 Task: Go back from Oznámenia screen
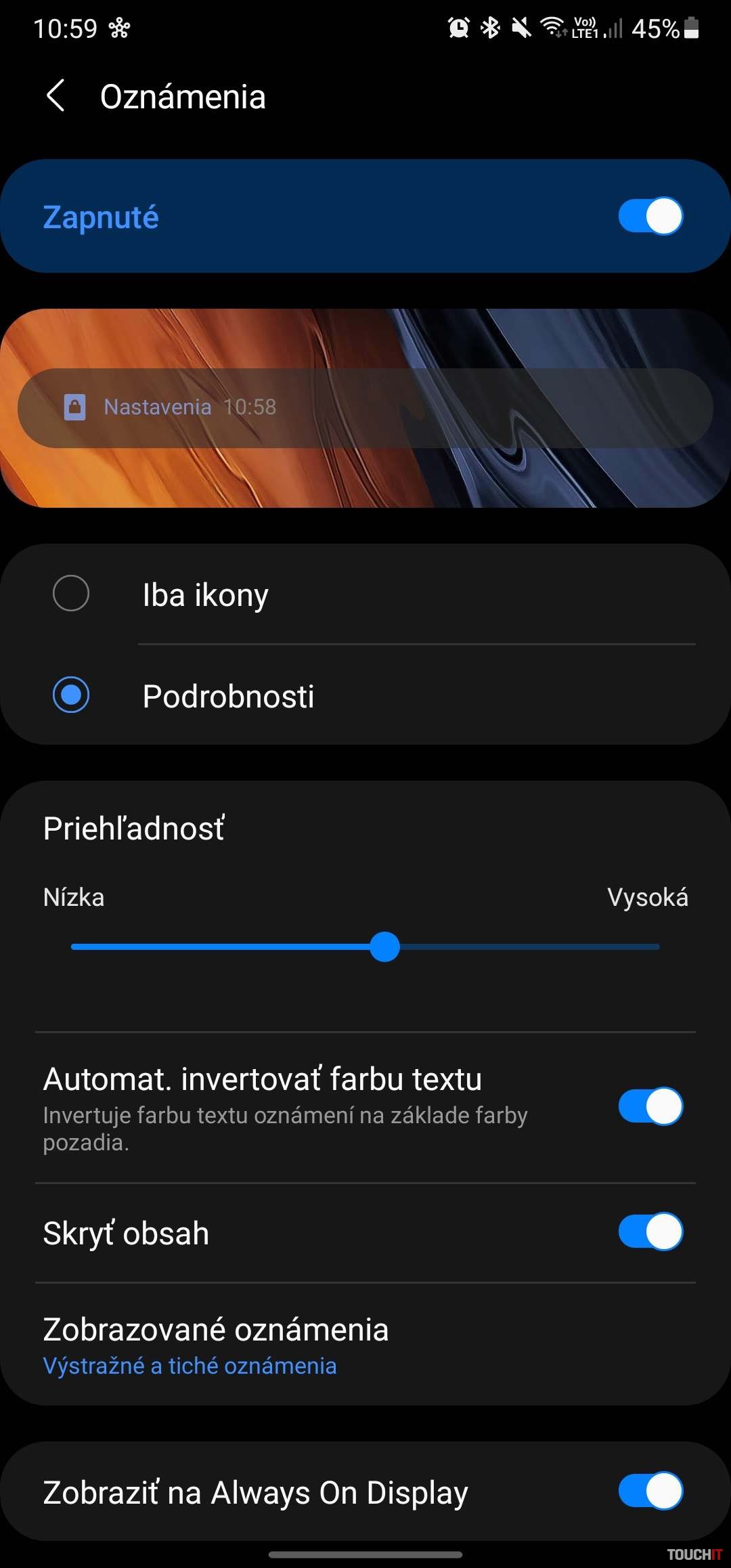pyautogui.click(x=56, y=95)
